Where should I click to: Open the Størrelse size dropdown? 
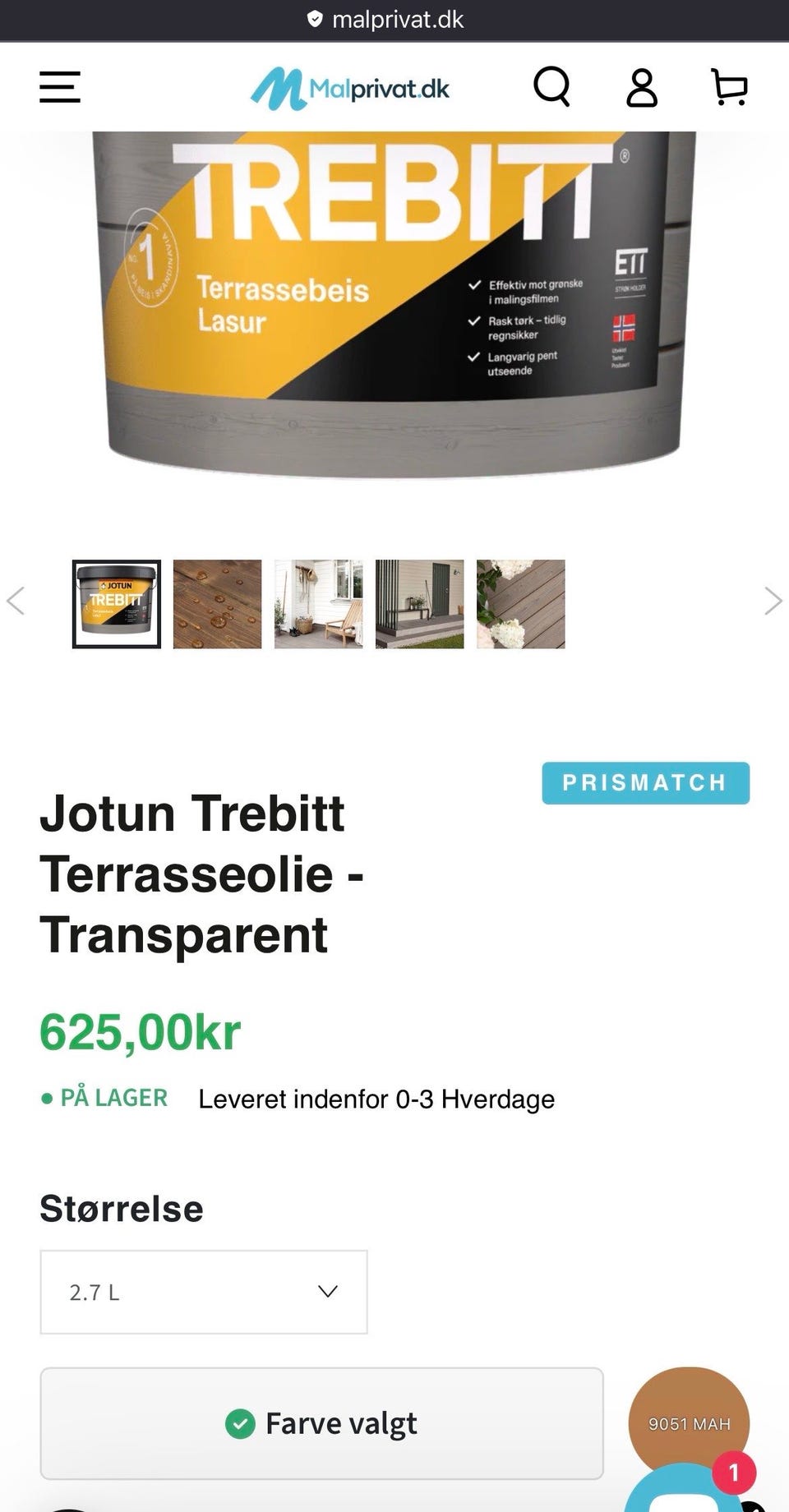click(x=203, y=1292)
